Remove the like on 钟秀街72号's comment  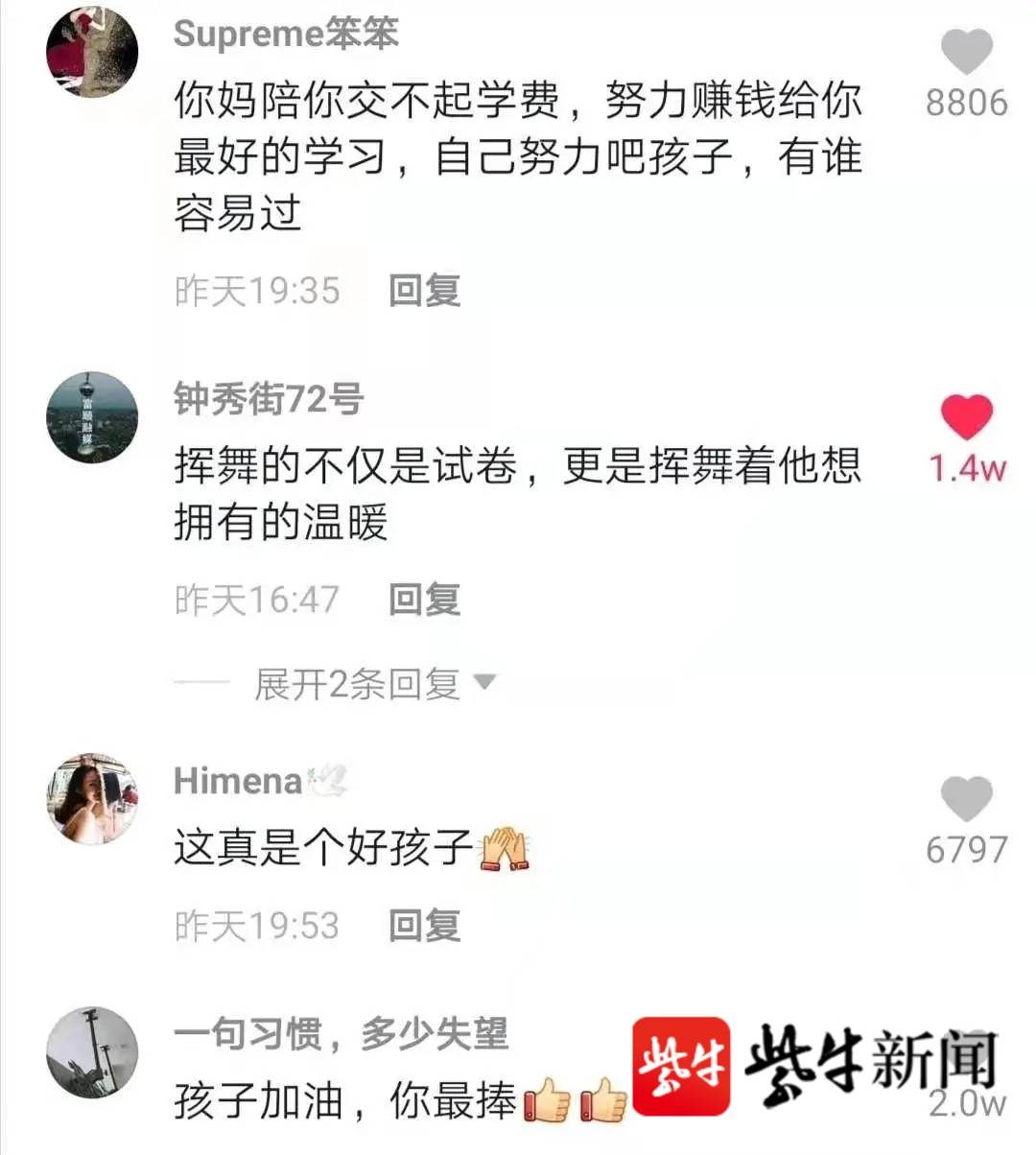[966, 417]
